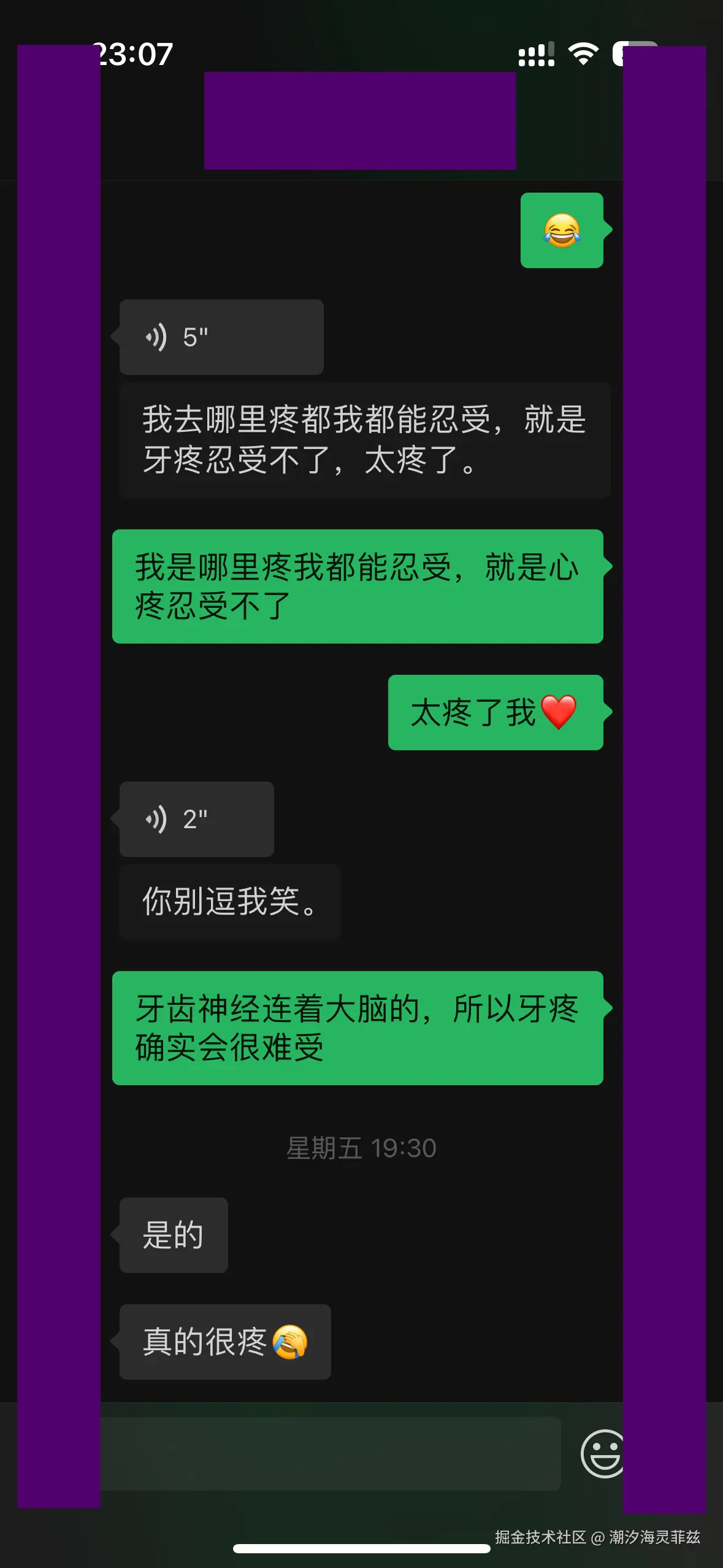Tap the speaker icon on the first voice bubble
Image resolution: width=723 pixels, height=1568 pixels.
(x=156, y=336)
